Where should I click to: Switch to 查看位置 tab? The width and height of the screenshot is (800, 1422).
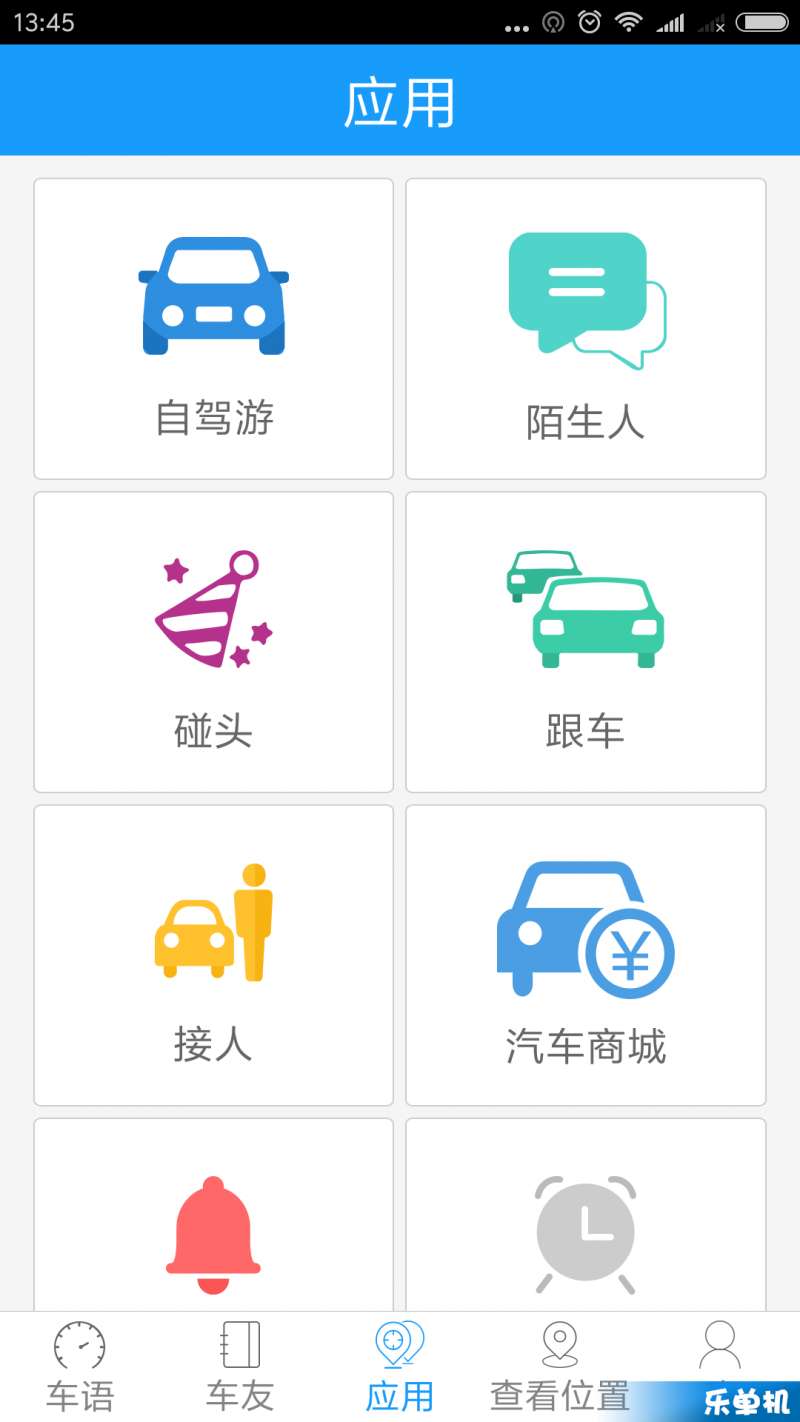560,1367
